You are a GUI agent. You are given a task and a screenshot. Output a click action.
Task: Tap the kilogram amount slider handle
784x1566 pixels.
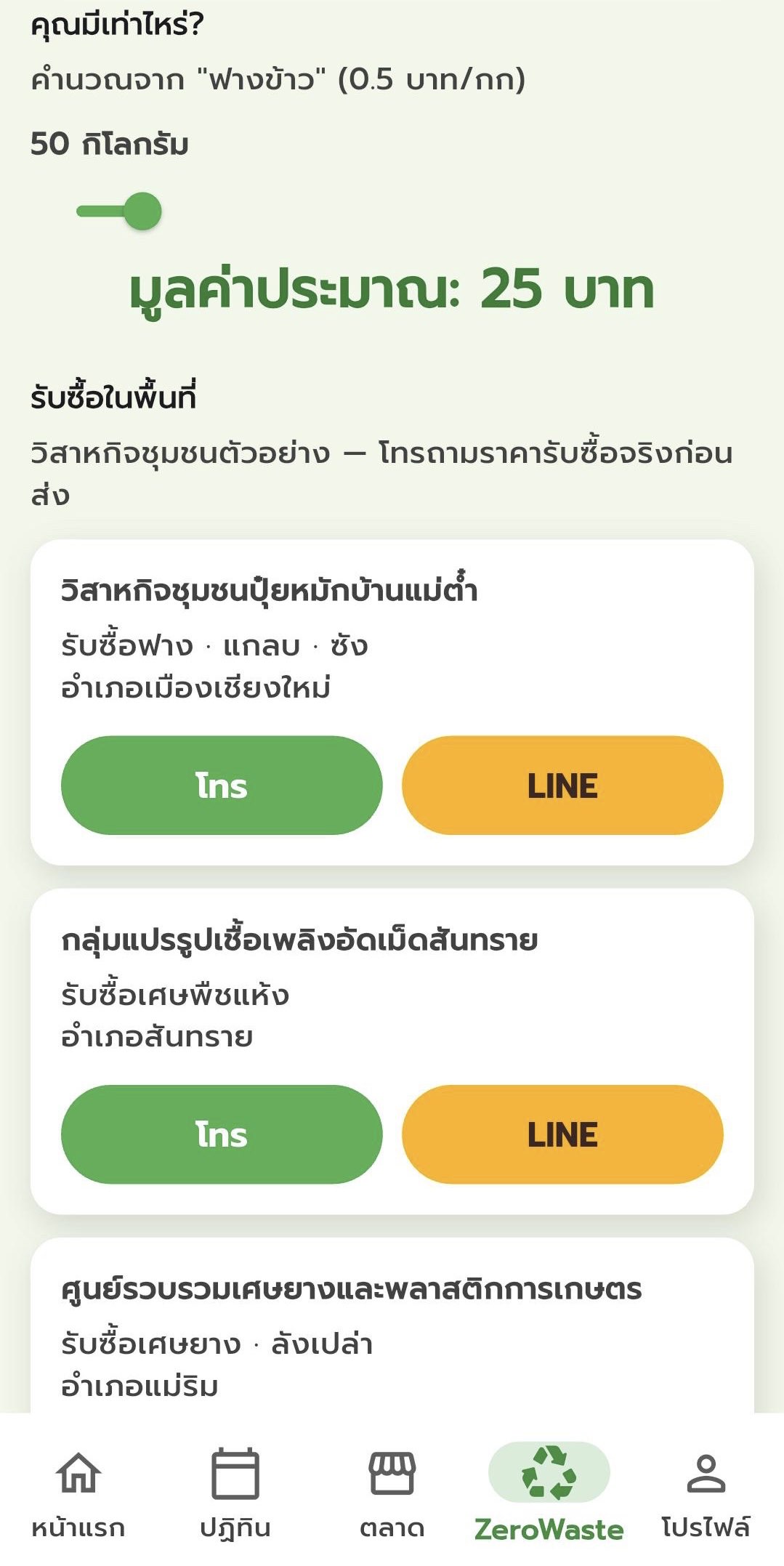pyautogui.click(x=142, y=211)
